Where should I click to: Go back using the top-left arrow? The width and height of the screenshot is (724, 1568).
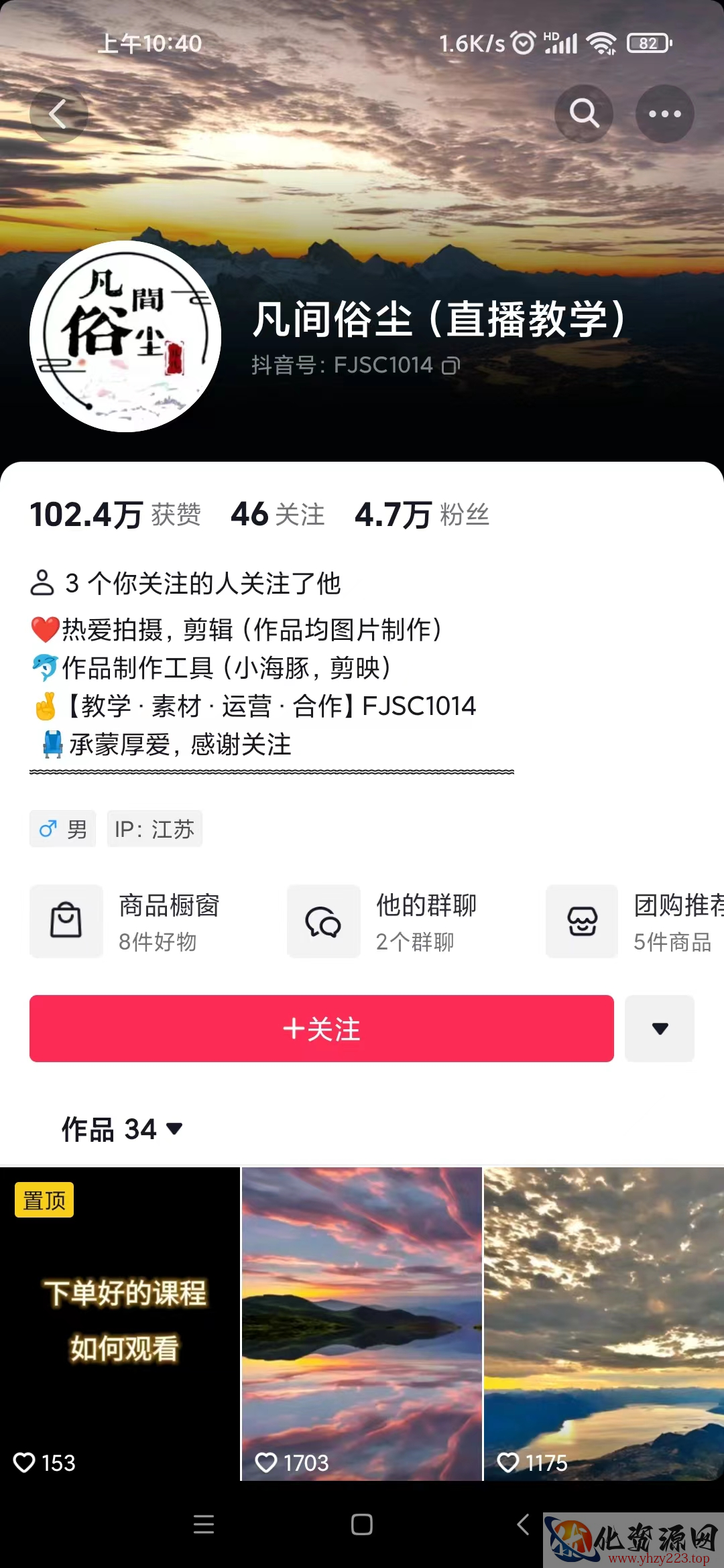point(59,114)
